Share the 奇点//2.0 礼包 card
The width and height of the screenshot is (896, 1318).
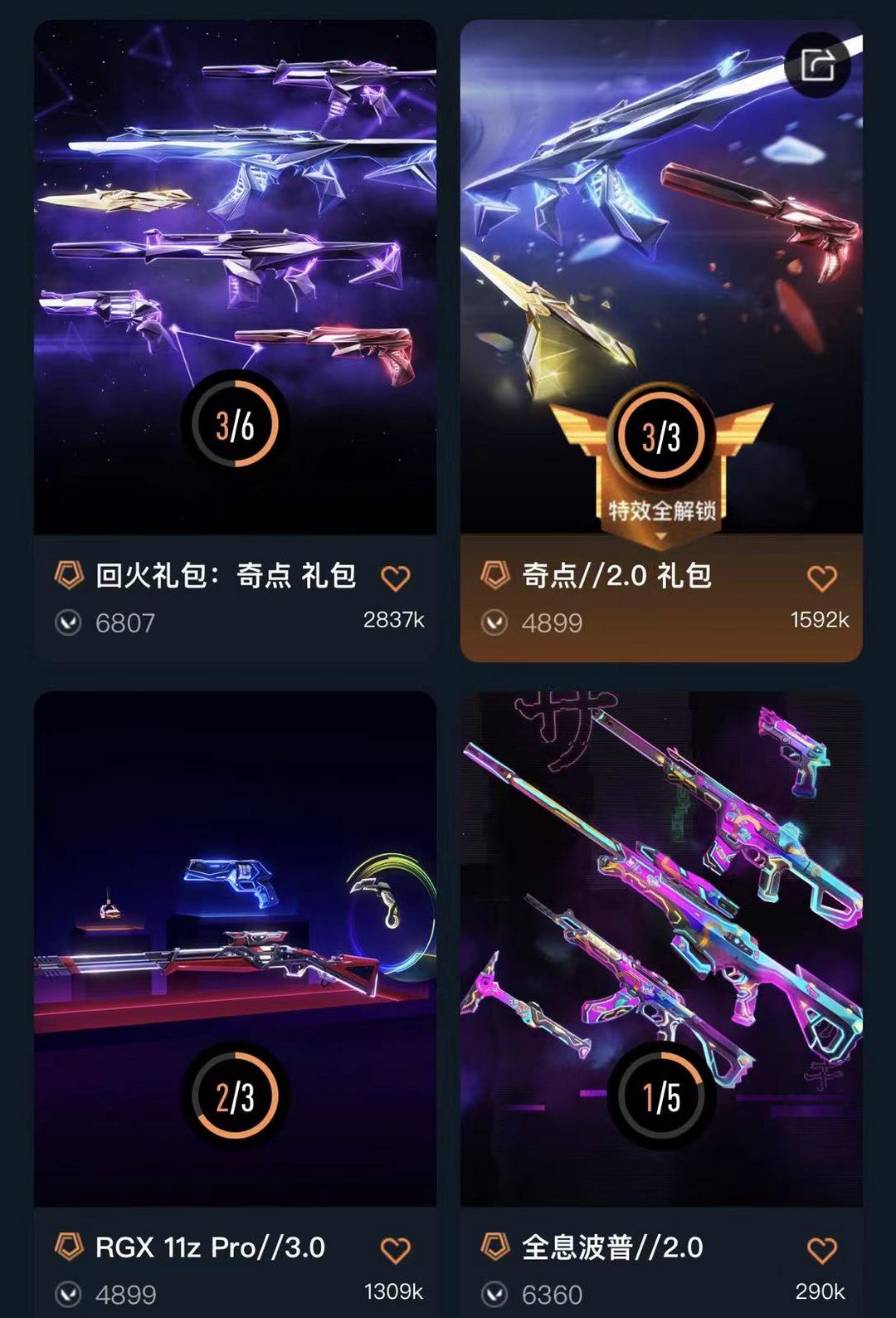[x=817, y=65]
